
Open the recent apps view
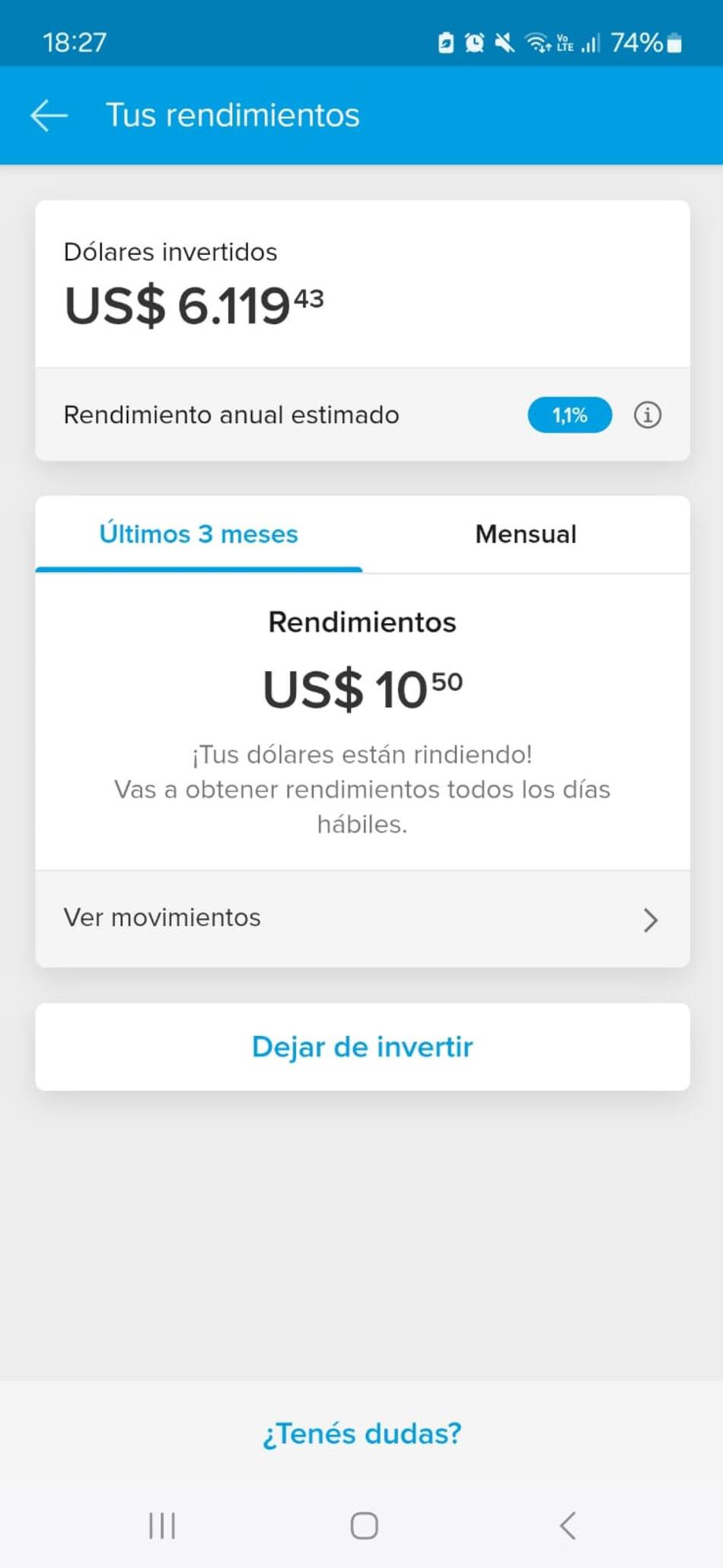[162, 1525]
